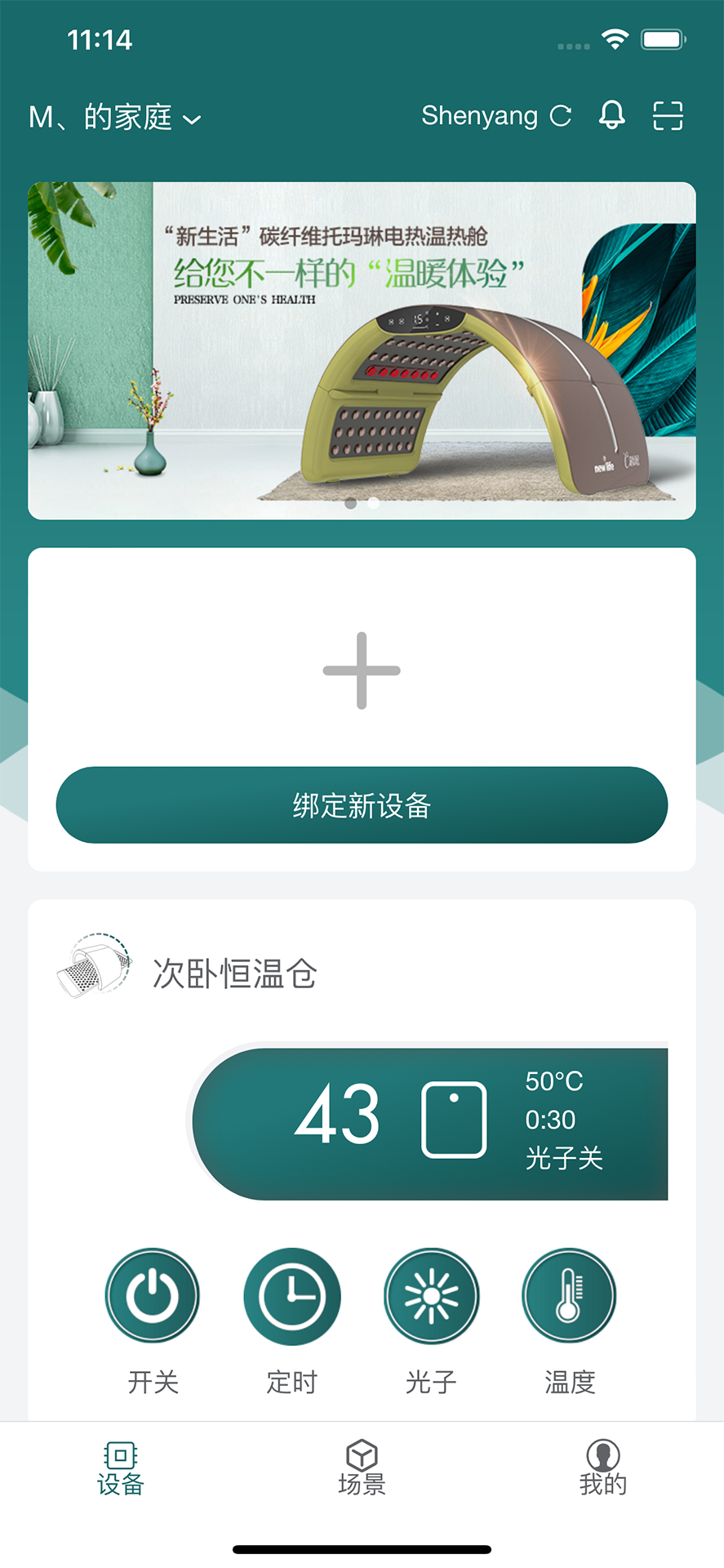
Task: Open notifications via the bell icon
Action: (x=611, y=116)
